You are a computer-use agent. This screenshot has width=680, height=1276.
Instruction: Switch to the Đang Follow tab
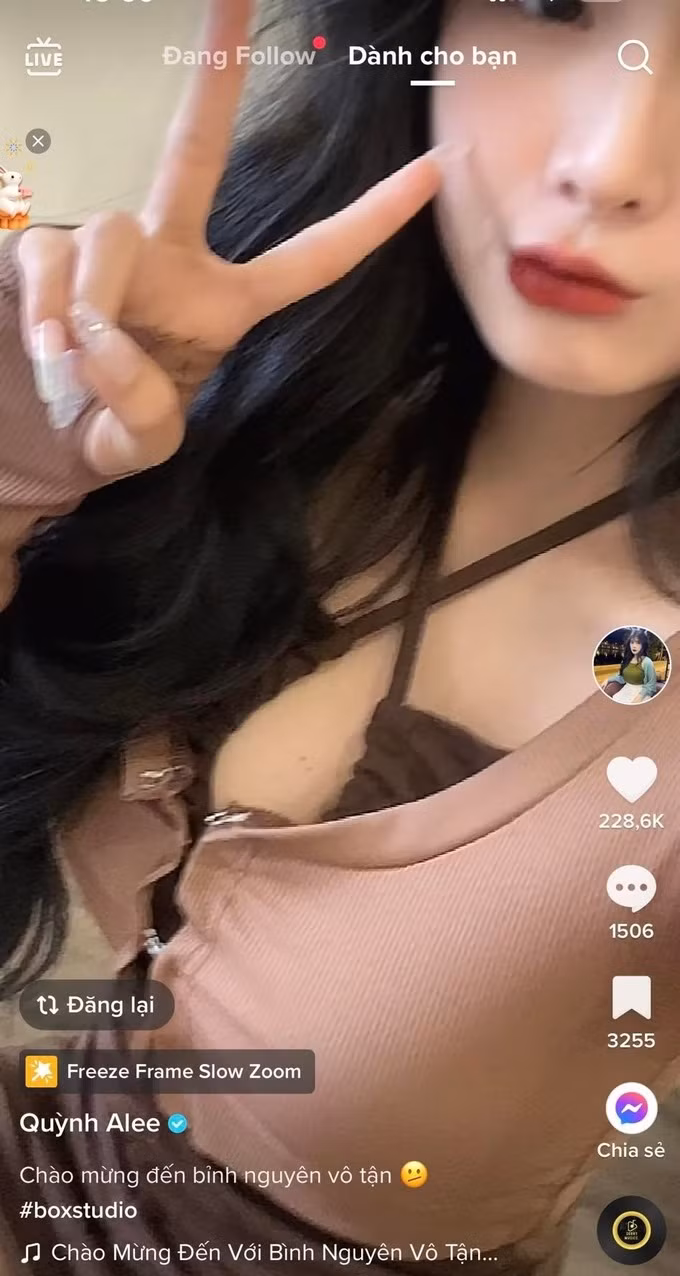tap(238, 56)
